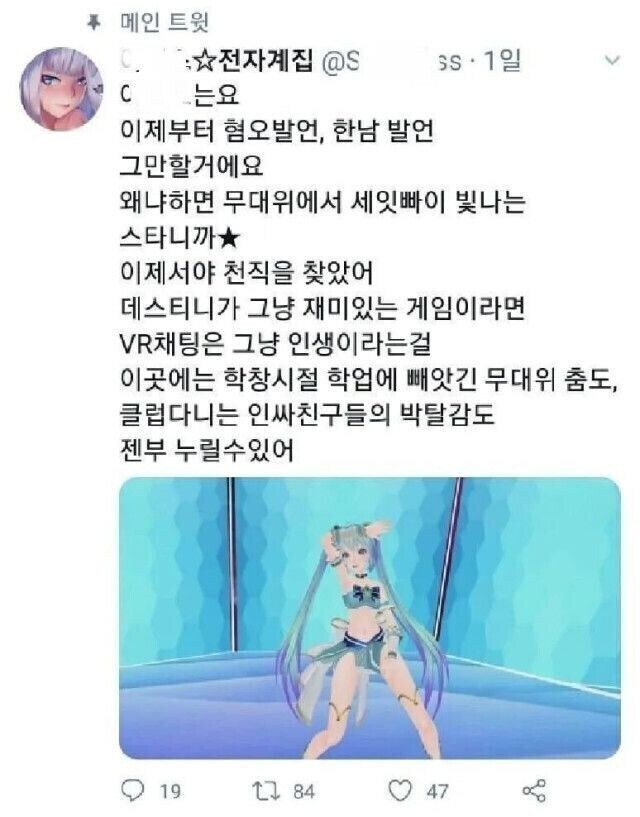
Task: Expand the tweet options chevron
Action: (612, 61)
